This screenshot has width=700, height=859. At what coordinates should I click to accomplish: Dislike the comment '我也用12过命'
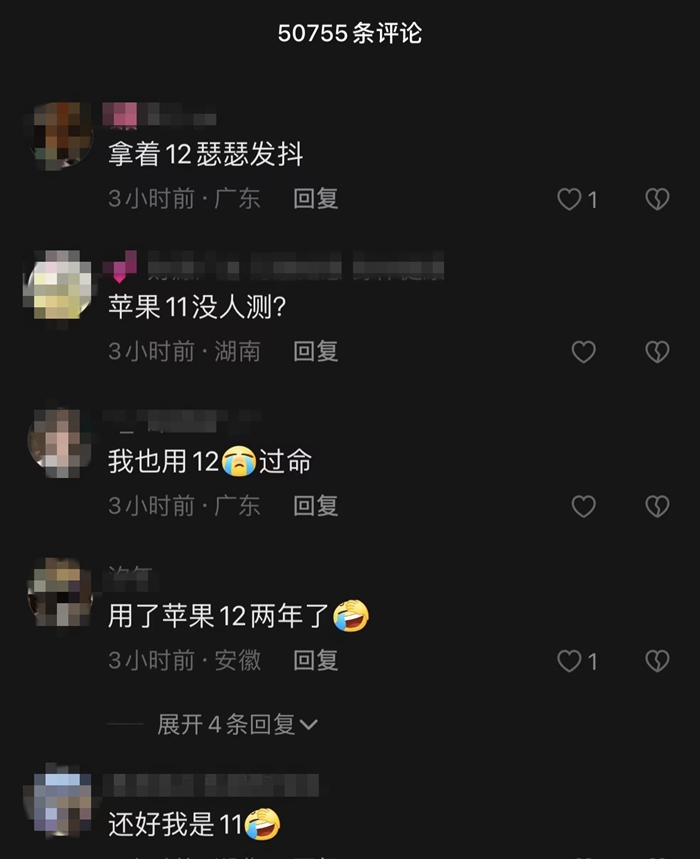pos(656,506)
